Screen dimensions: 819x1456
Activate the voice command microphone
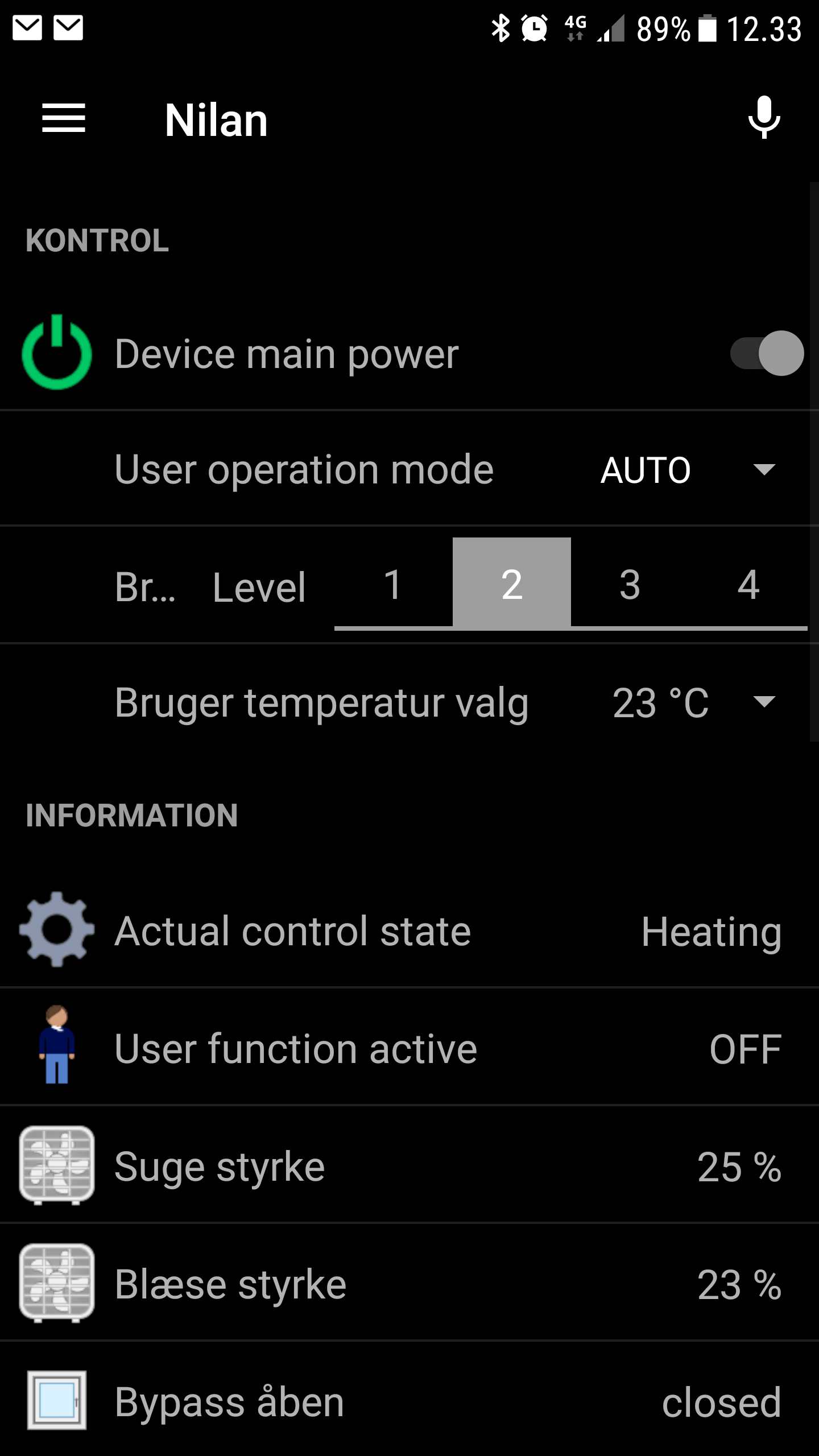click(x=764, y=118)
